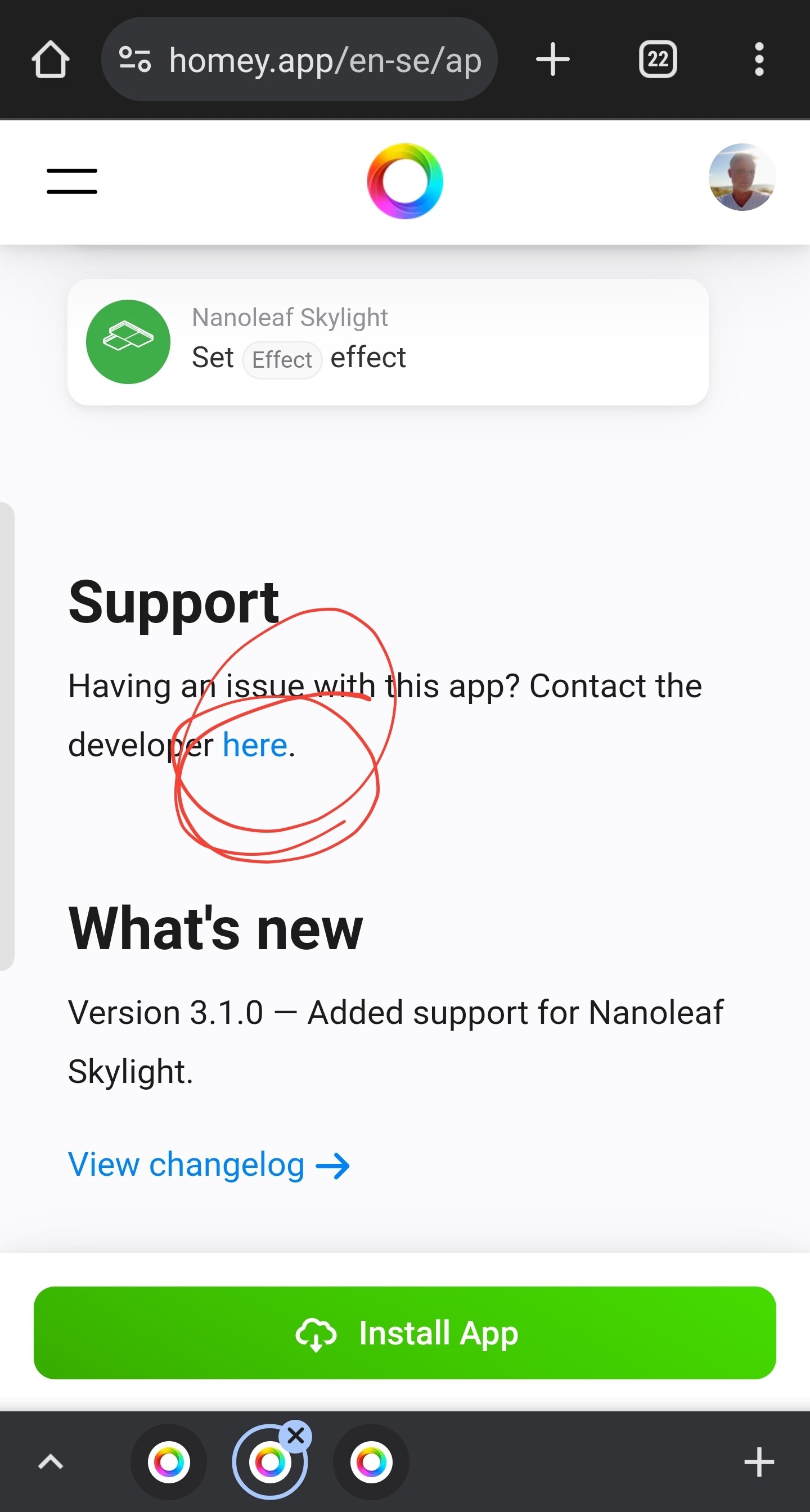Open the browser overflow menu
The image size is (810, 1512).
pyautogui.click(x=758, y=59)
